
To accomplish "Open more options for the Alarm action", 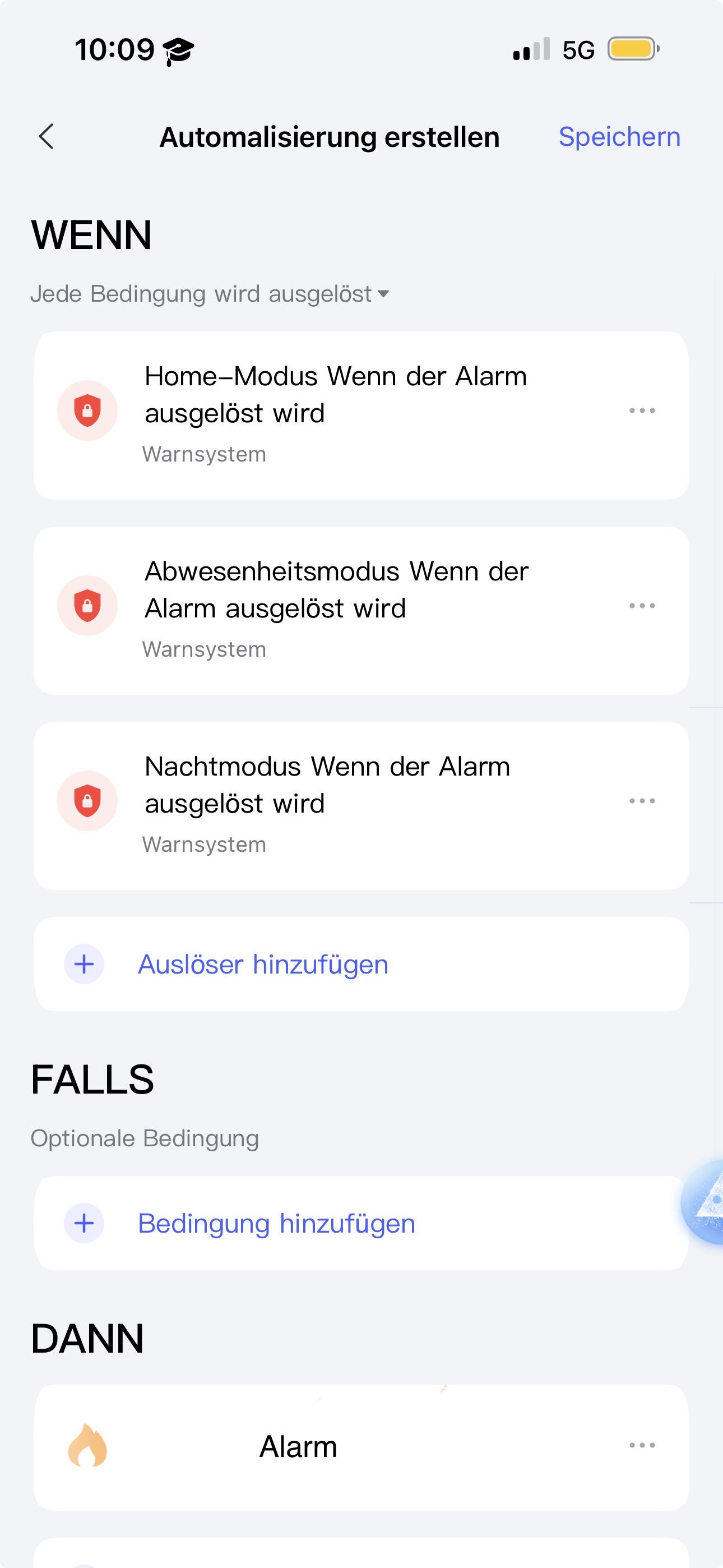I will [x=641, y=1445].
